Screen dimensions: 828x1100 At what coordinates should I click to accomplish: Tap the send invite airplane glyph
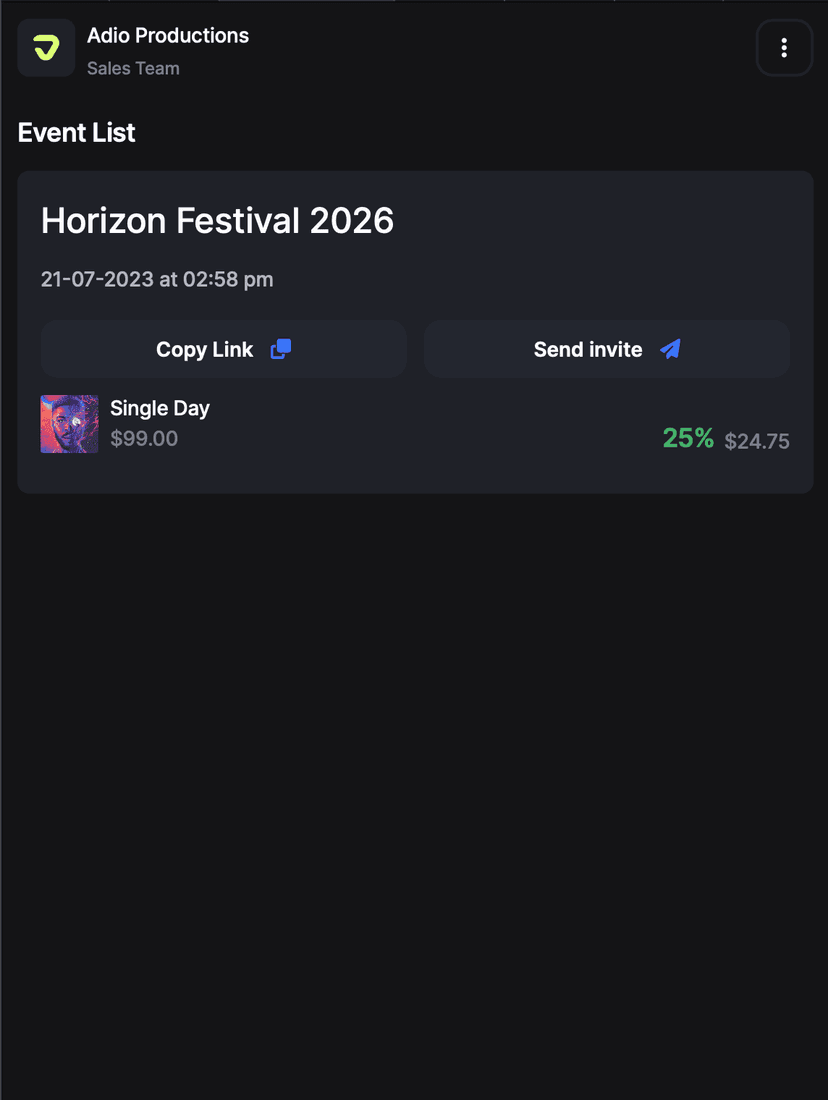(x=670, y=349)
